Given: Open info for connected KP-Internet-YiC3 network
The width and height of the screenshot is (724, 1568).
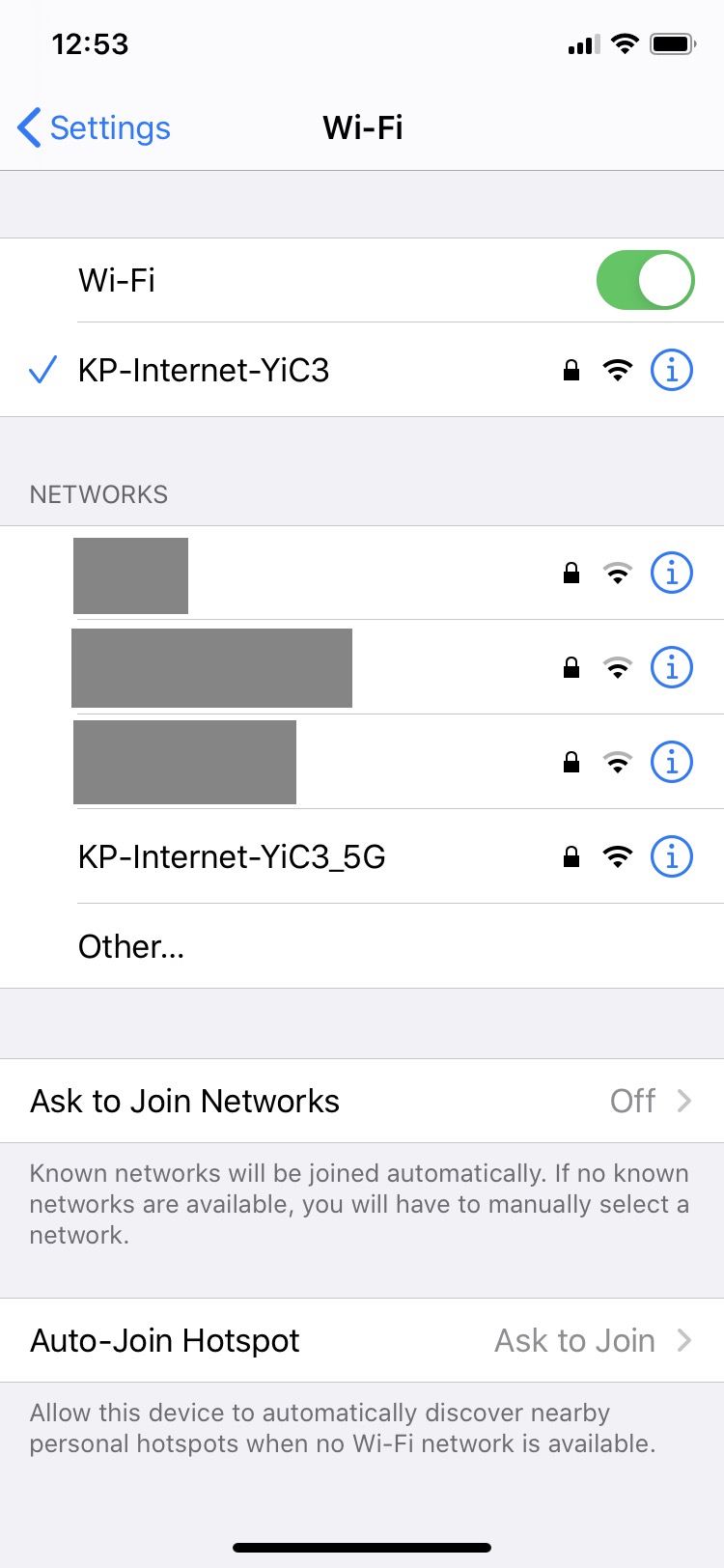Looking at the screenshot, I should [672, 370].
